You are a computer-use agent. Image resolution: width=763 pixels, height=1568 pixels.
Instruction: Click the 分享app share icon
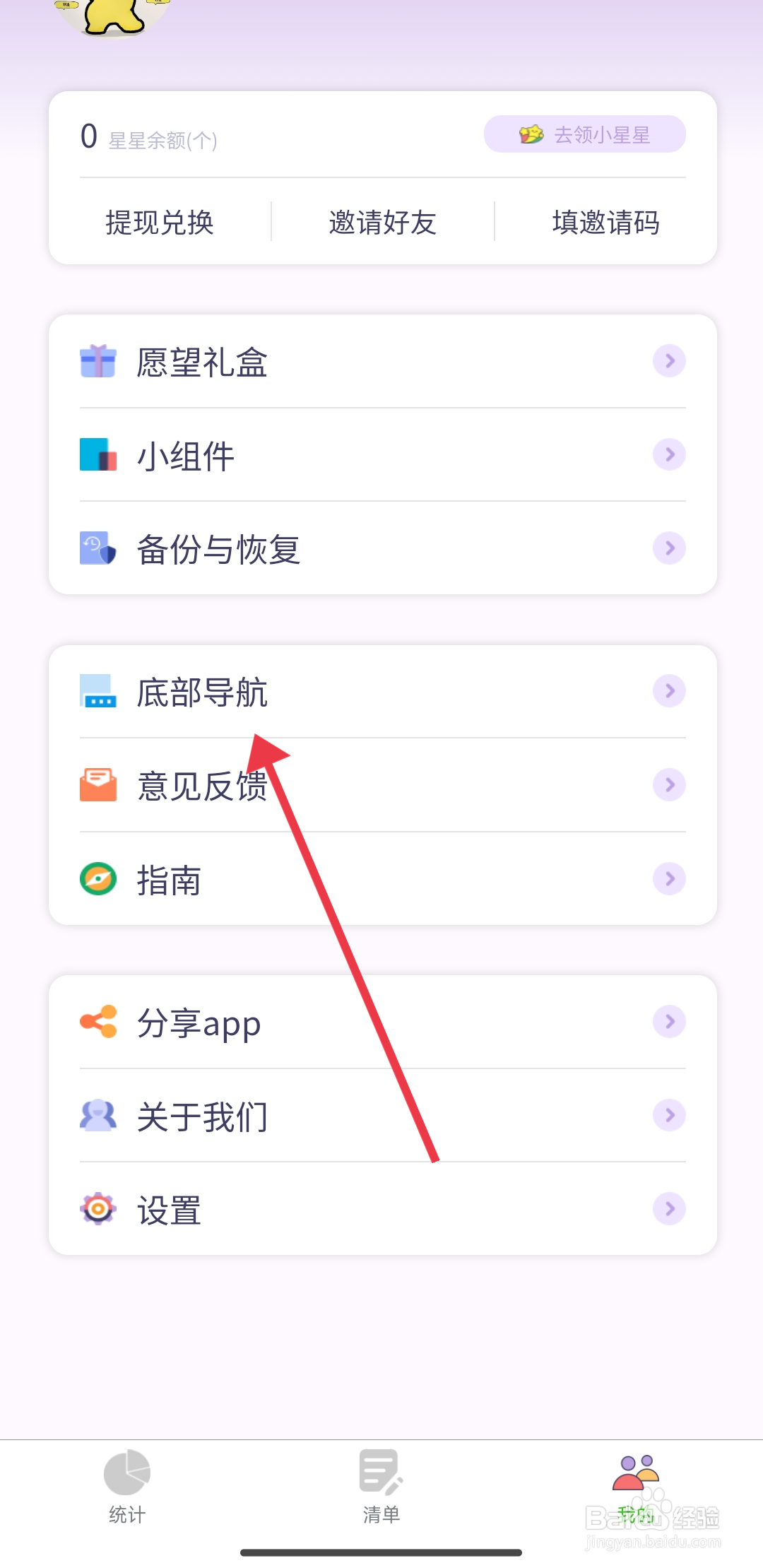pyautogui.click(x=99, y=1021)
